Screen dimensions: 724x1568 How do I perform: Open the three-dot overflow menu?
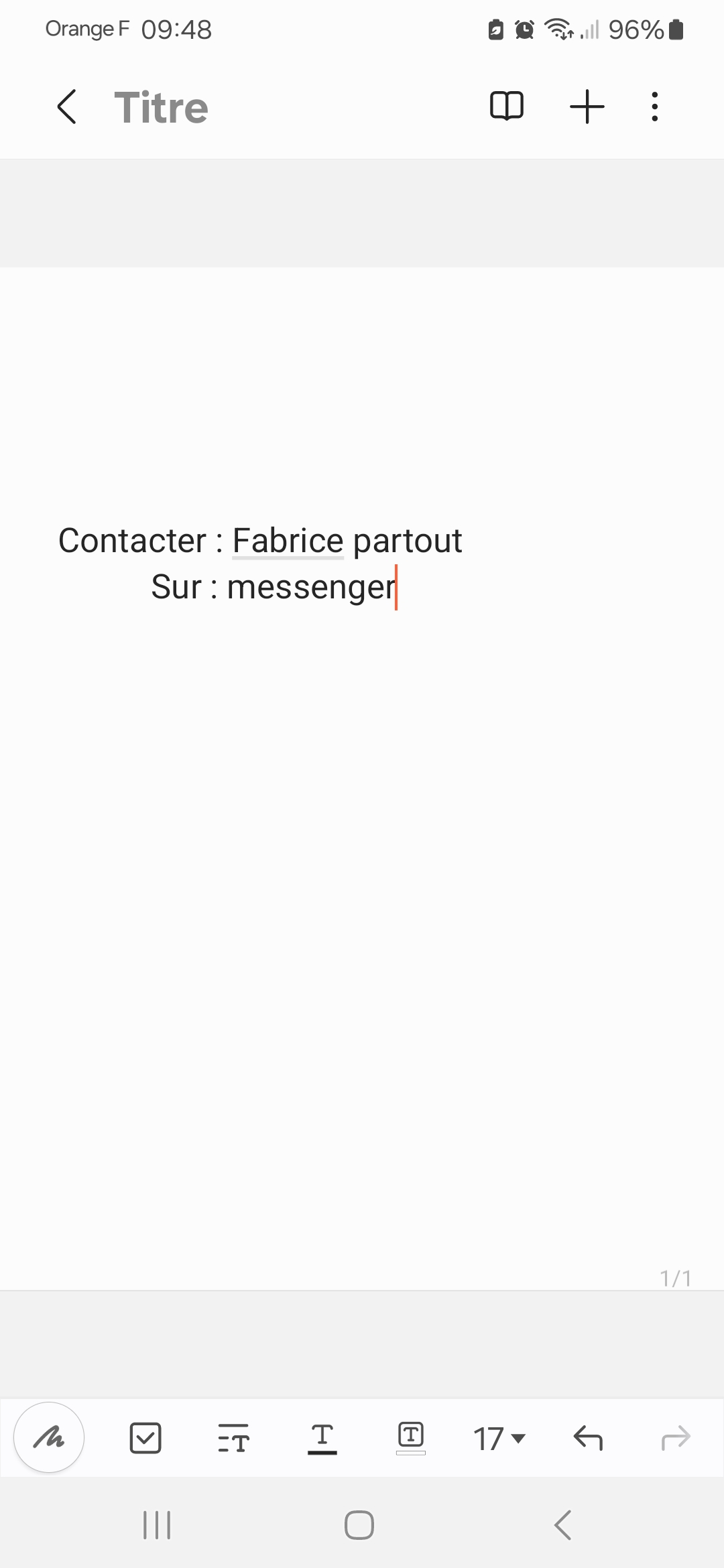coord(654,107)
